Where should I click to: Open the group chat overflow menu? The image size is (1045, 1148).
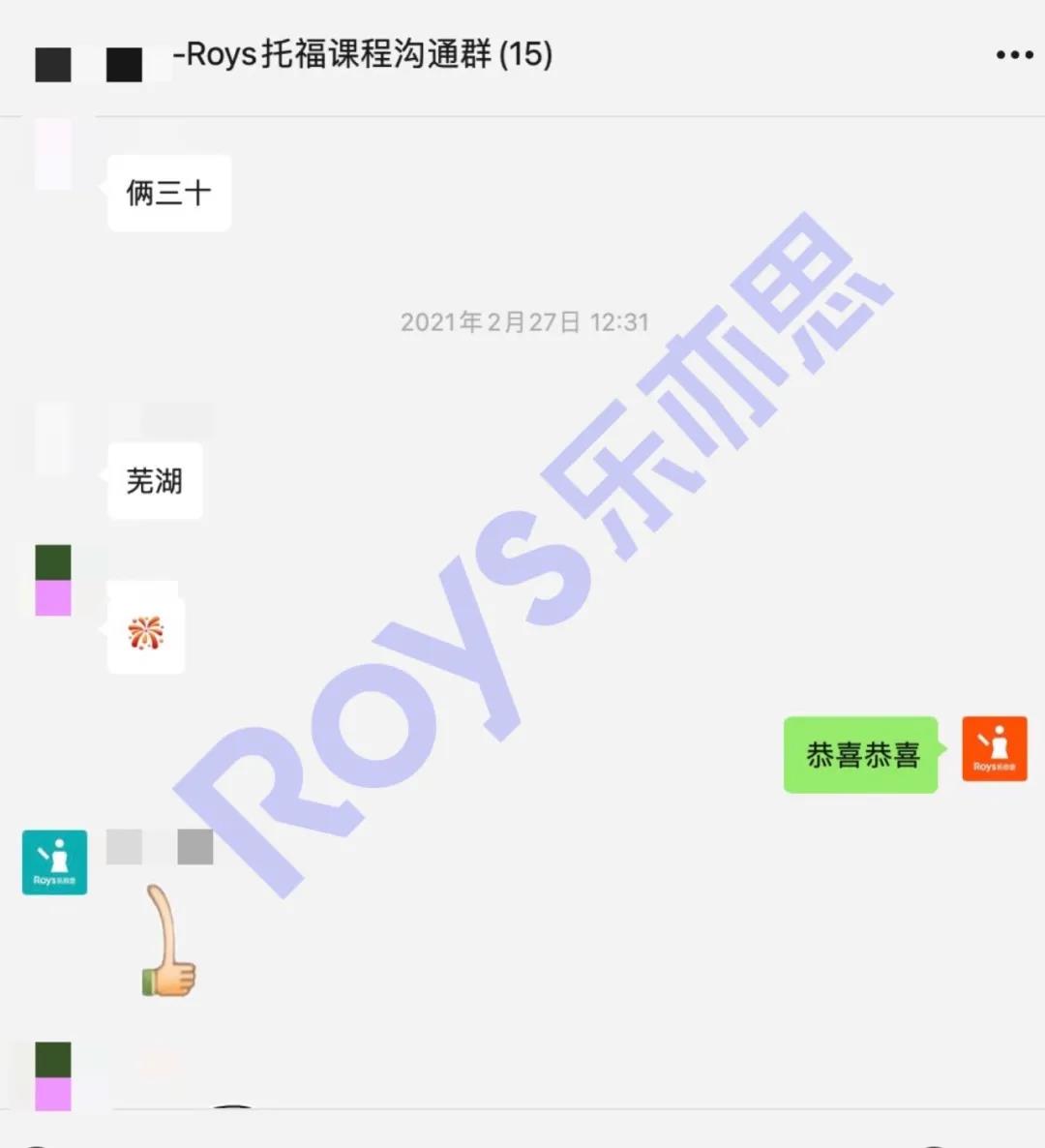pos(1014,55)
